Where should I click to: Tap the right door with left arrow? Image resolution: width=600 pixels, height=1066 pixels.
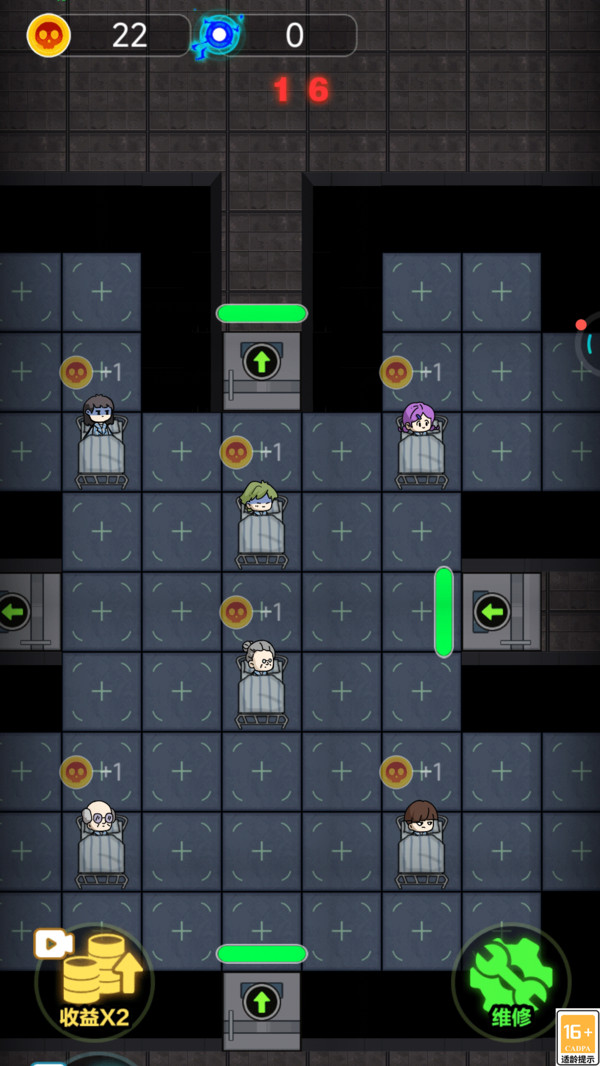point(501,611)
